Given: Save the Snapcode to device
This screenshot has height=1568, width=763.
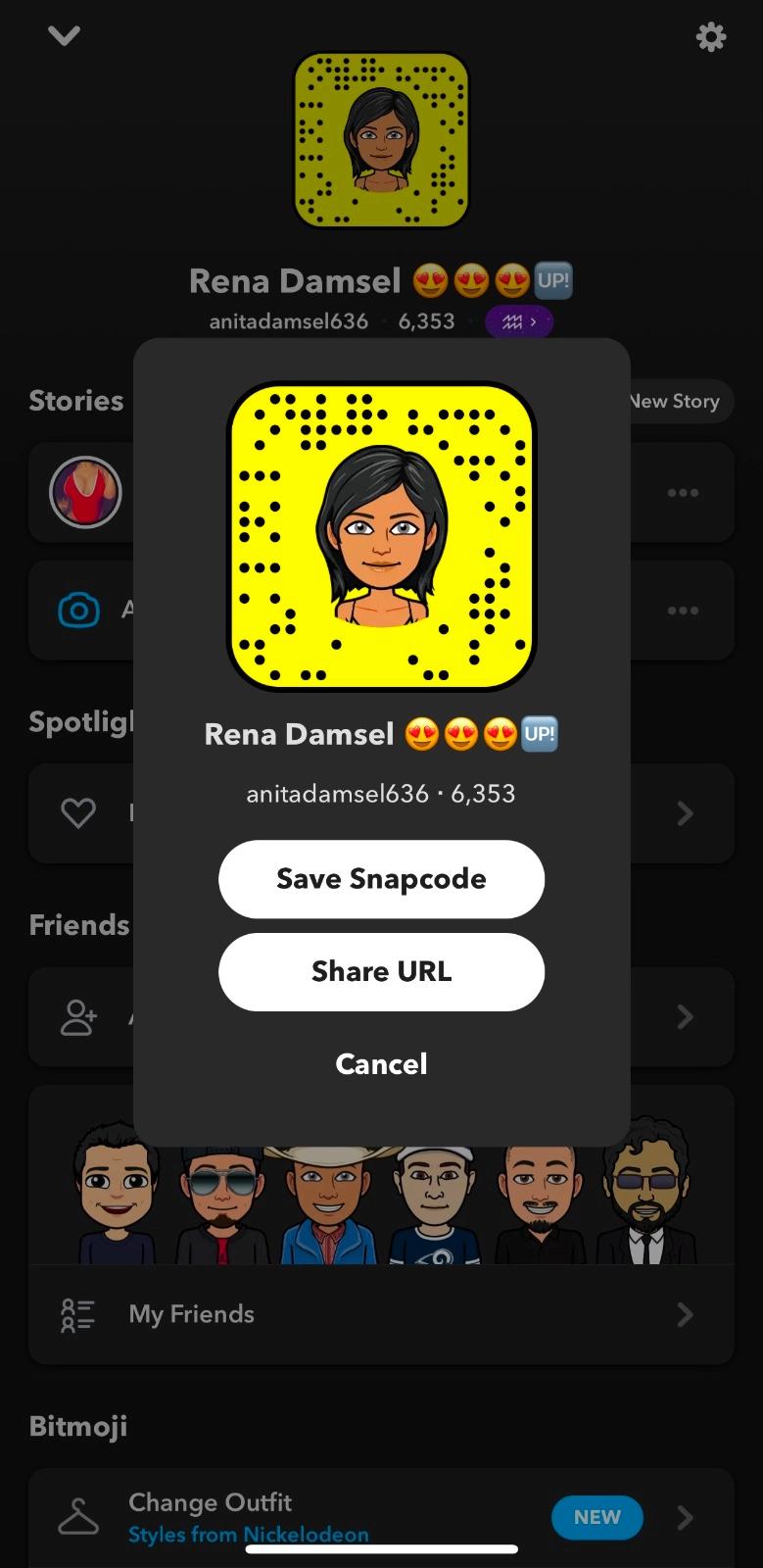Looking at the screenshot, I should click(381, 879).
